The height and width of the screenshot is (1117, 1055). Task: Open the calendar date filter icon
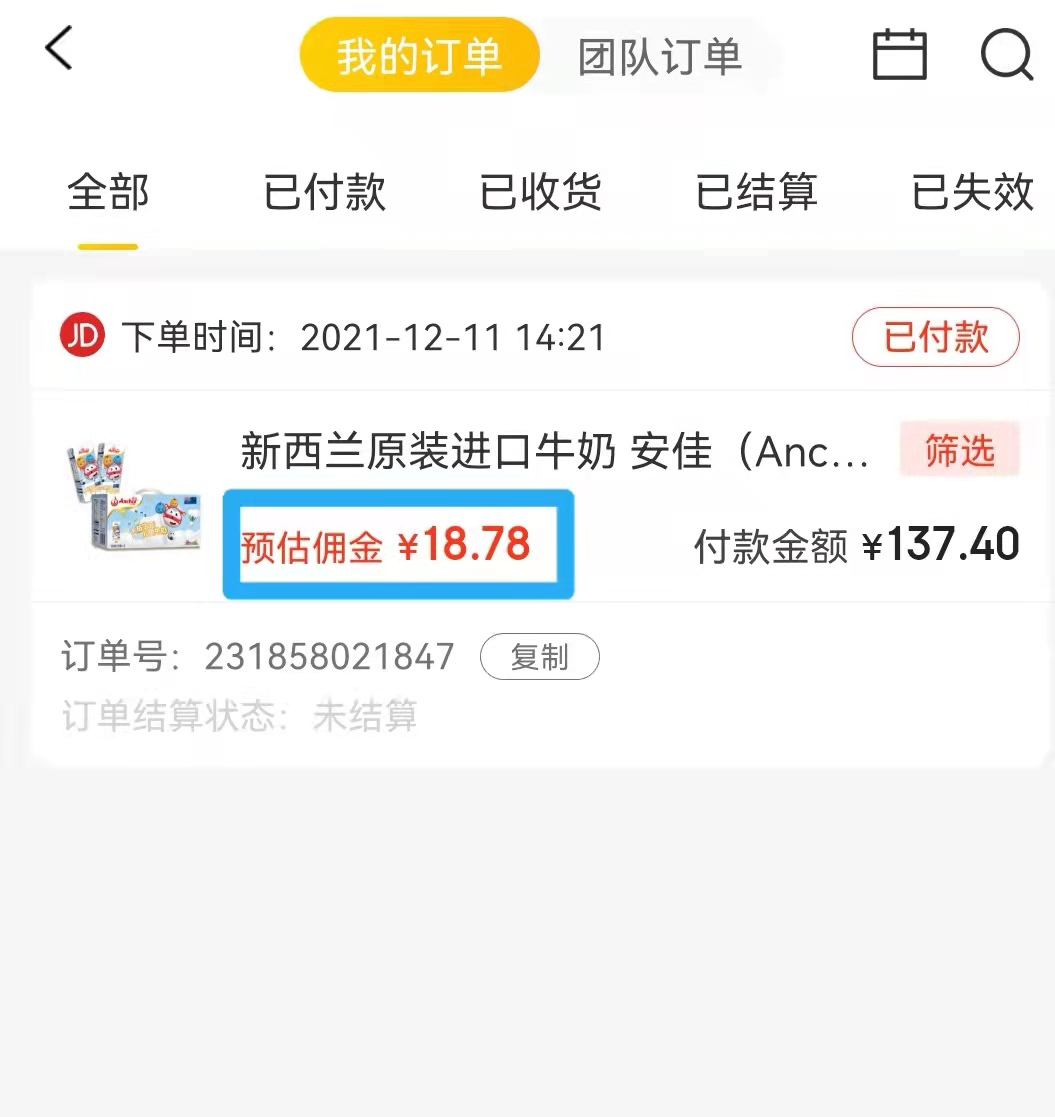(x=899, y=57)
